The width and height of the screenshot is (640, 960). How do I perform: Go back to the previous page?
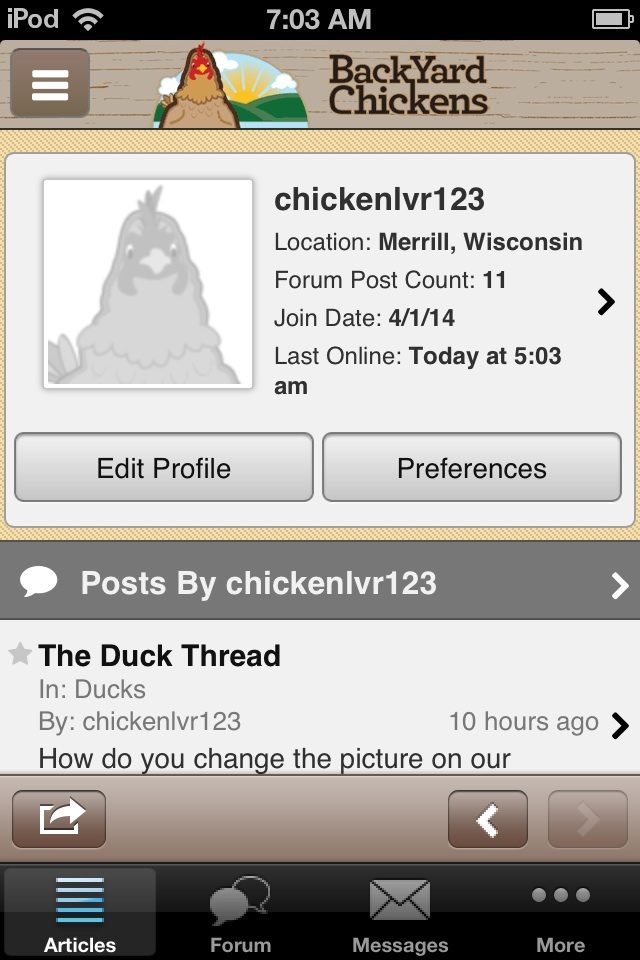487,820
